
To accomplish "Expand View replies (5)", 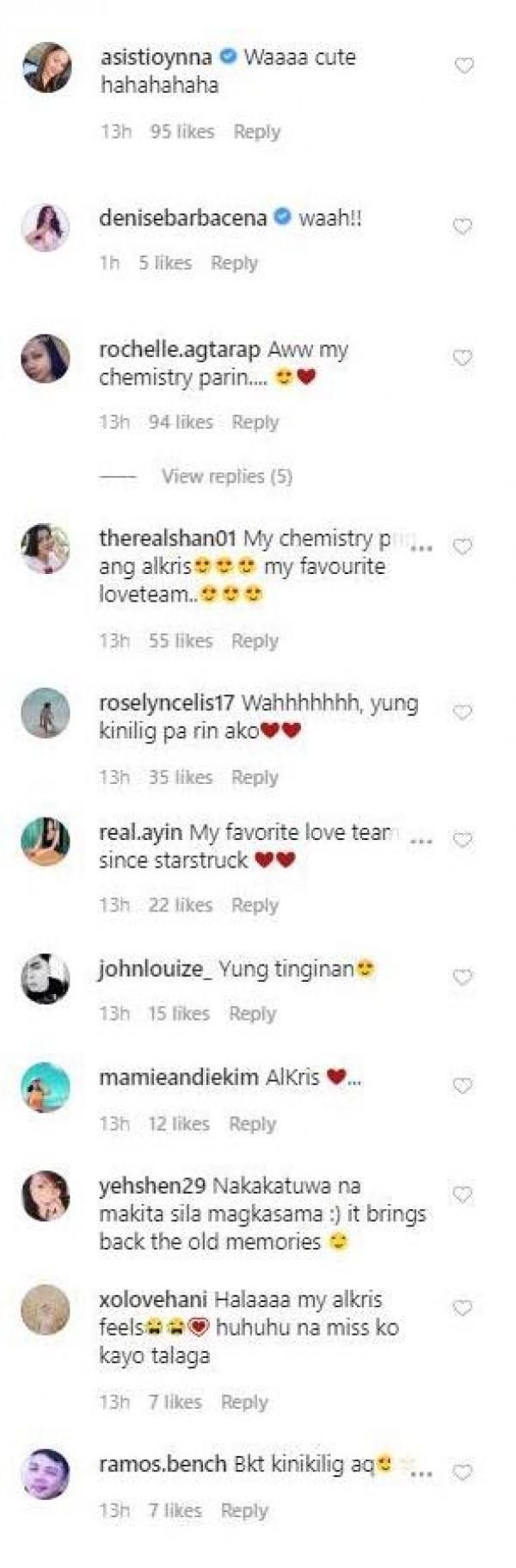I will click(227, 476).
